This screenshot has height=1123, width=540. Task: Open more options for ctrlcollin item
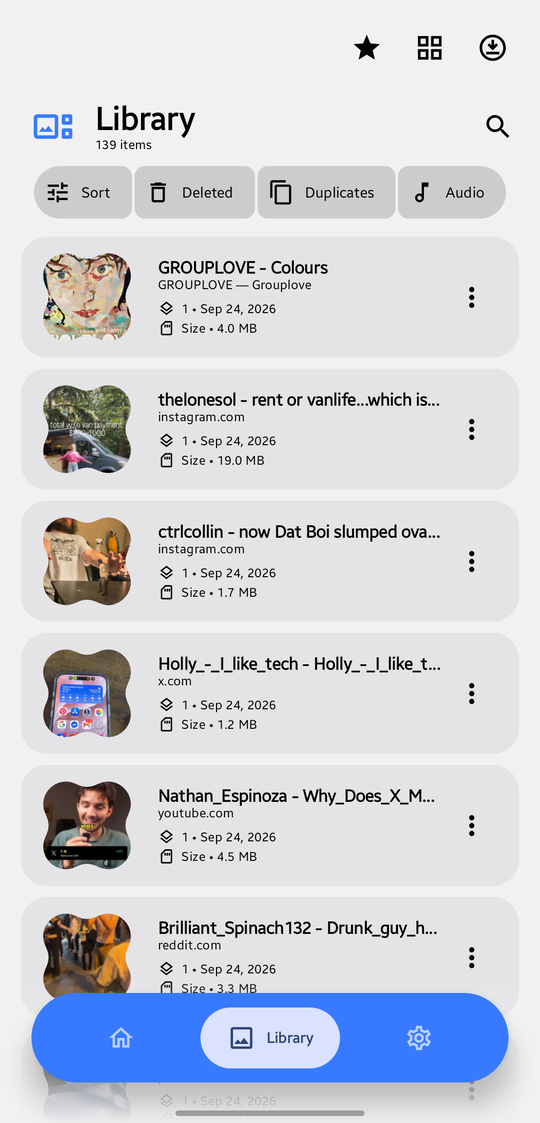click(471, 562)
